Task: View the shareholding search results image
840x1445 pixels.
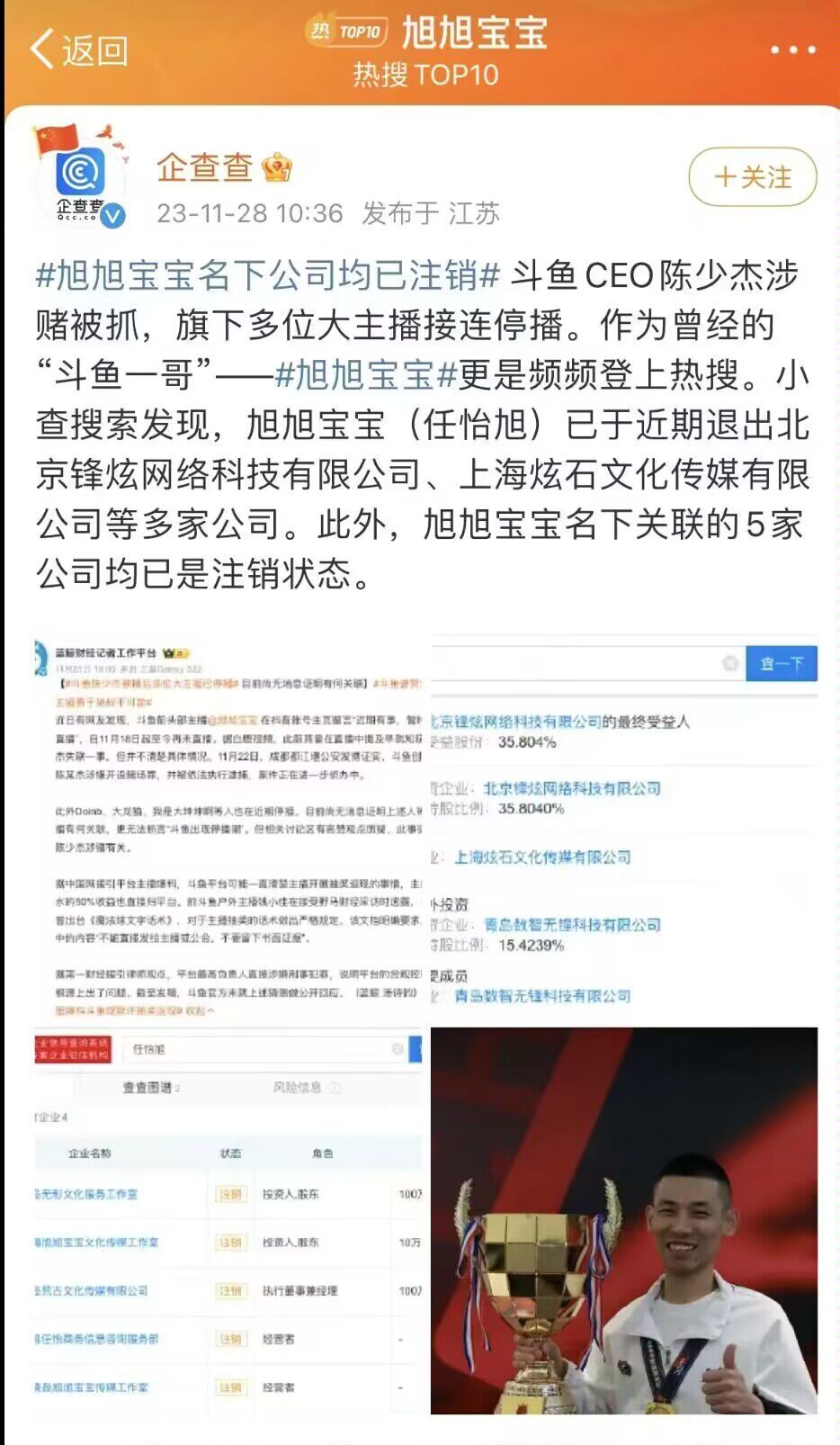Action: (624, 828)
